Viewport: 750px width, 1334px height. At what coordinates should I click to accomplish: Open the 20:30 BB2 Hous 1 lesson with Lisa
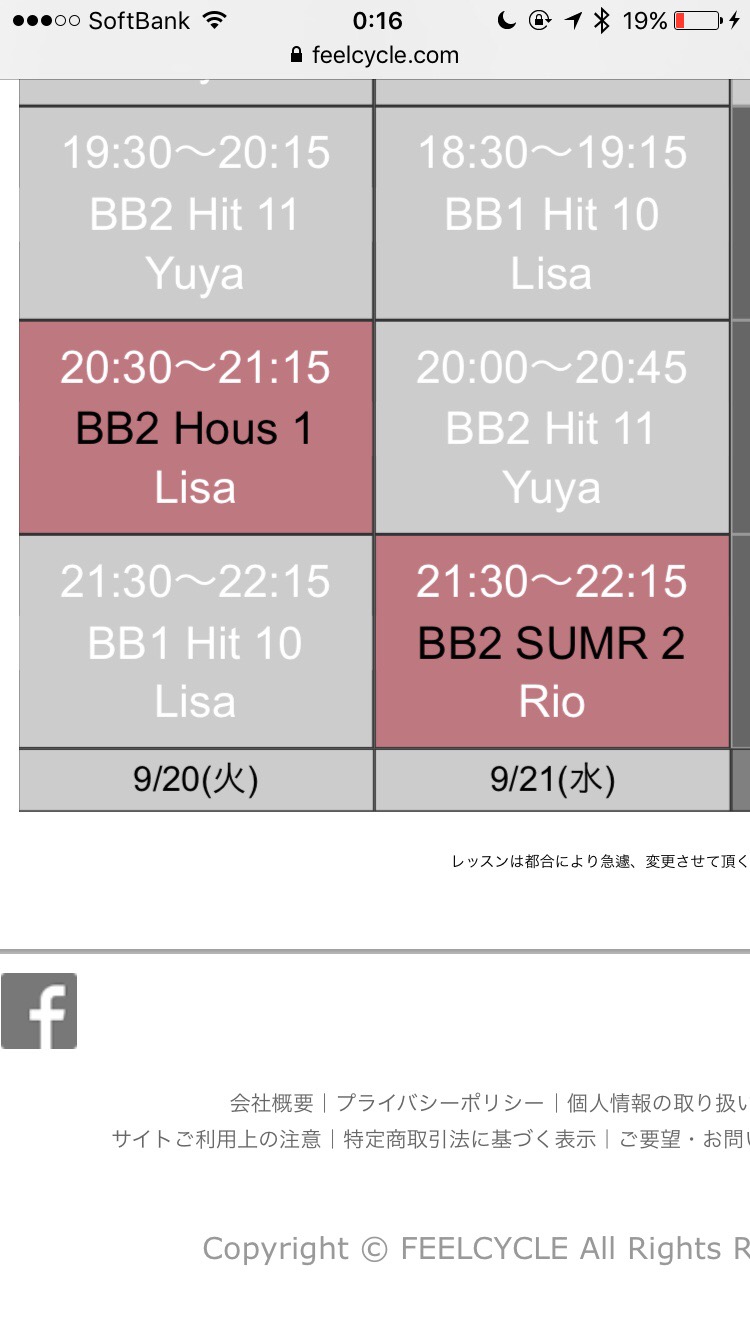[196, 428]
